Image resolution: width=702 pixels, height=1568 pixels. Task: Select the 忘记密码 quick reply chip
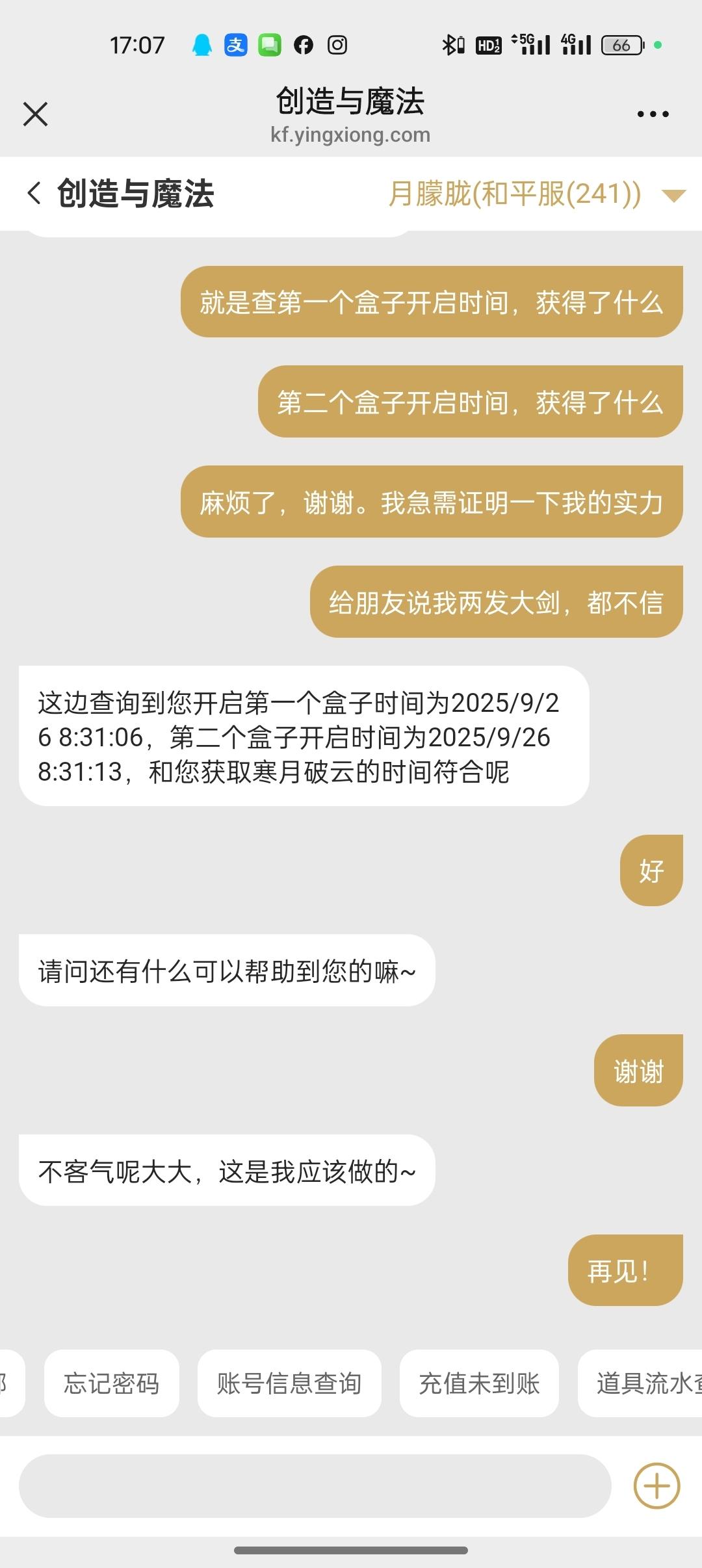pyautogui.click(x=111, y=1383)
